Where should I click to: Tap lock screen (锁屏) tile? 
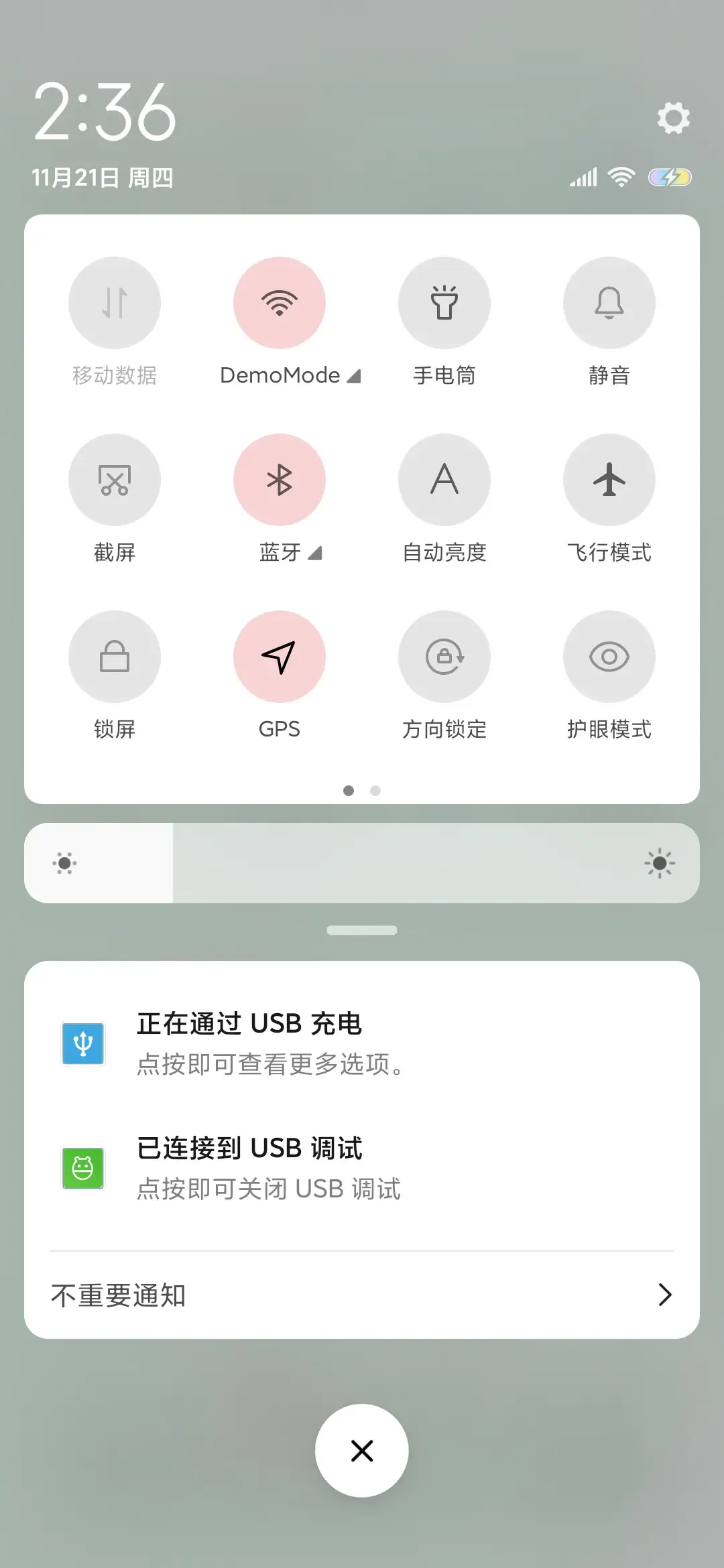pos(115,657)
